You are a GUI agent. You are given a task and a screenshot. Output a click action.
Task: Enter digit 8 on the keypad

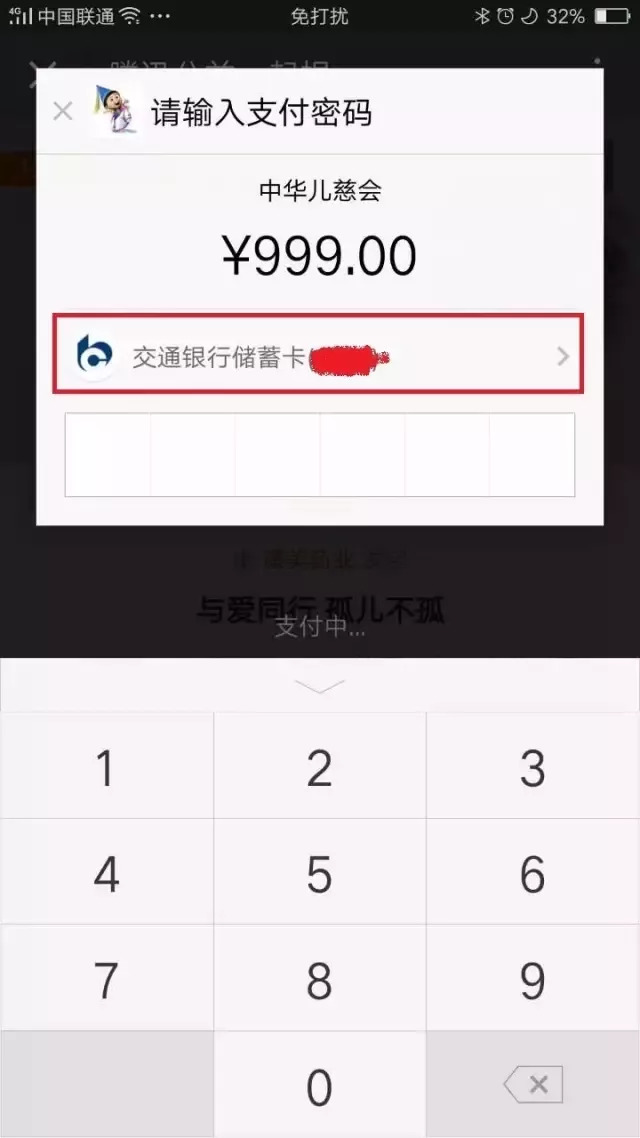(x=319, y=981)
